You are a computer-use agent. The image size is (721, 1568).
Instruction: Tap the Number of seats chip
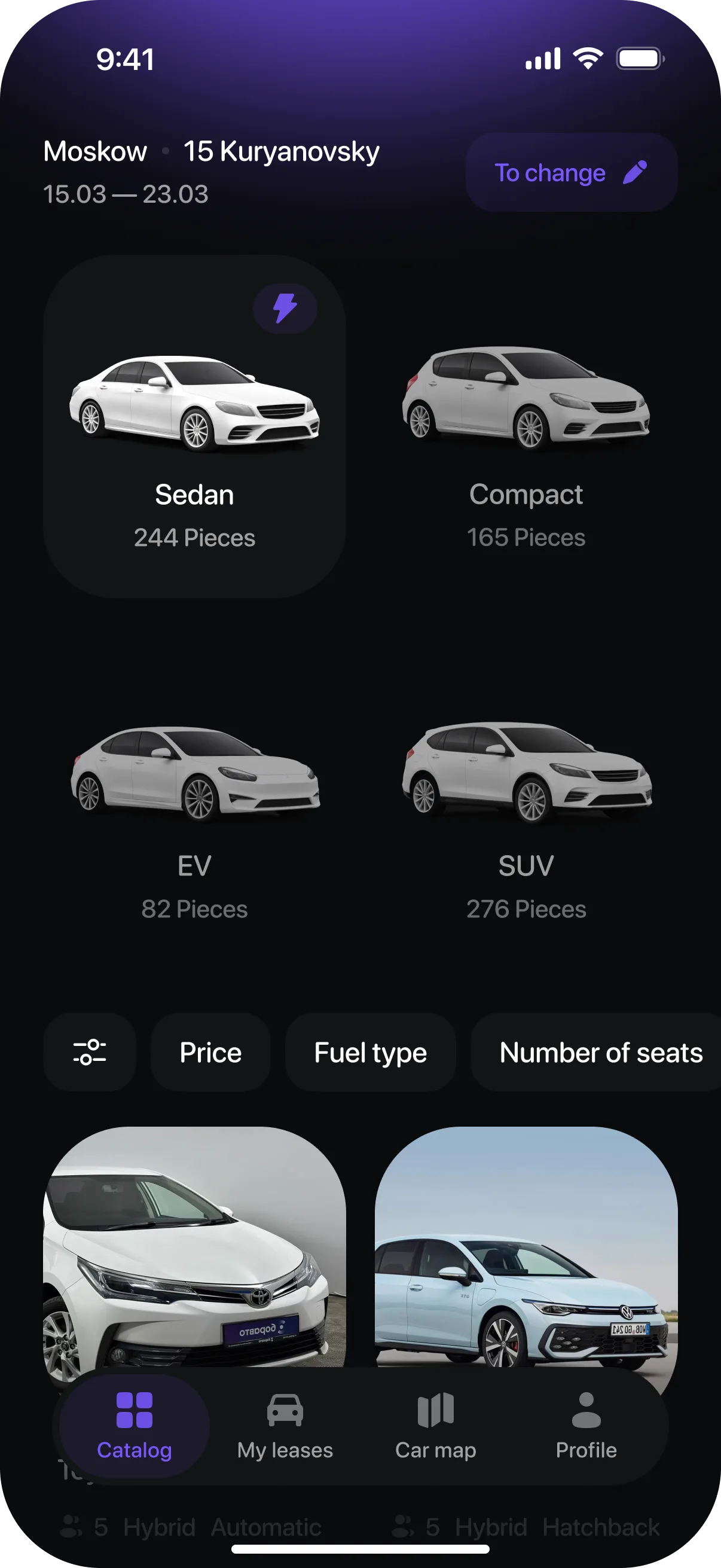click(596, 1052)
